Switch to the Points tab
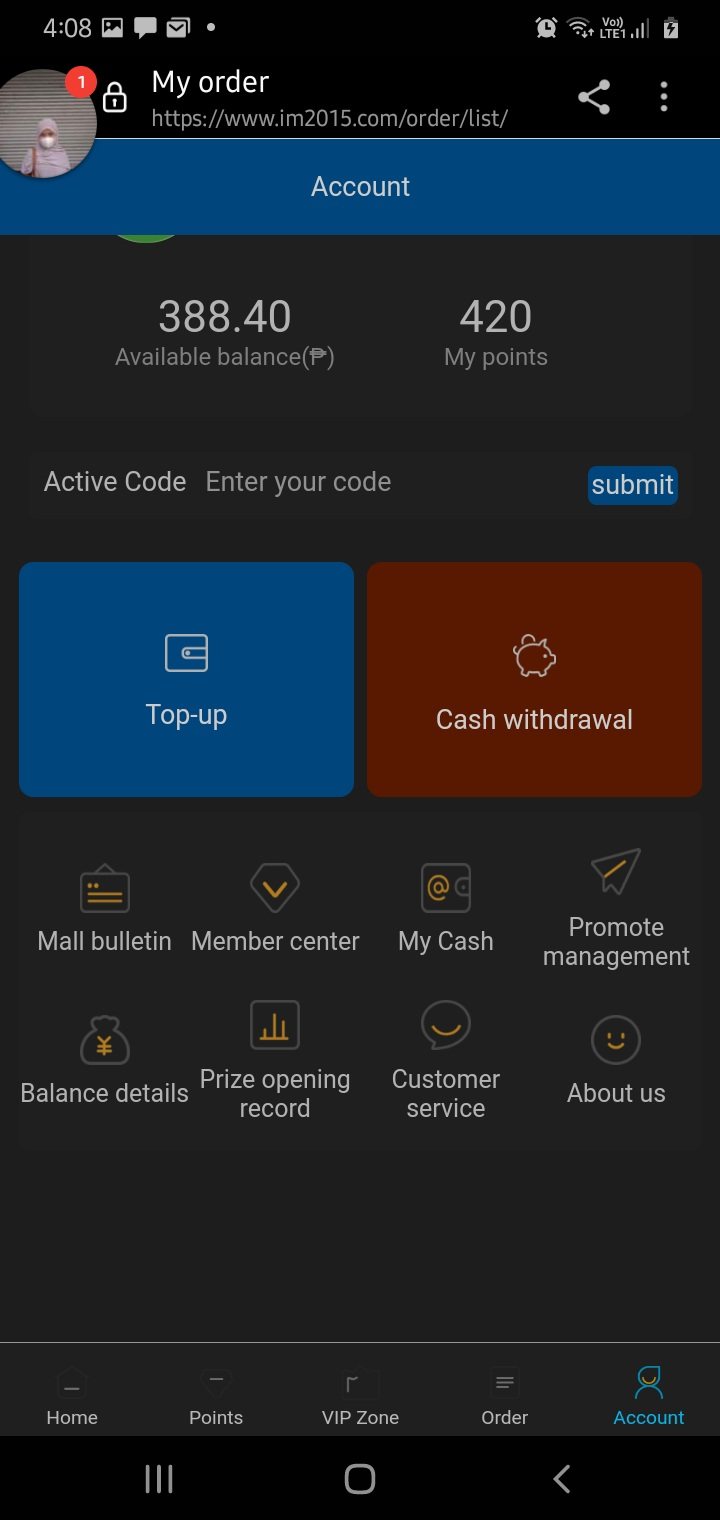This screenshot has width=720, height=1520. coord(216,1395)
